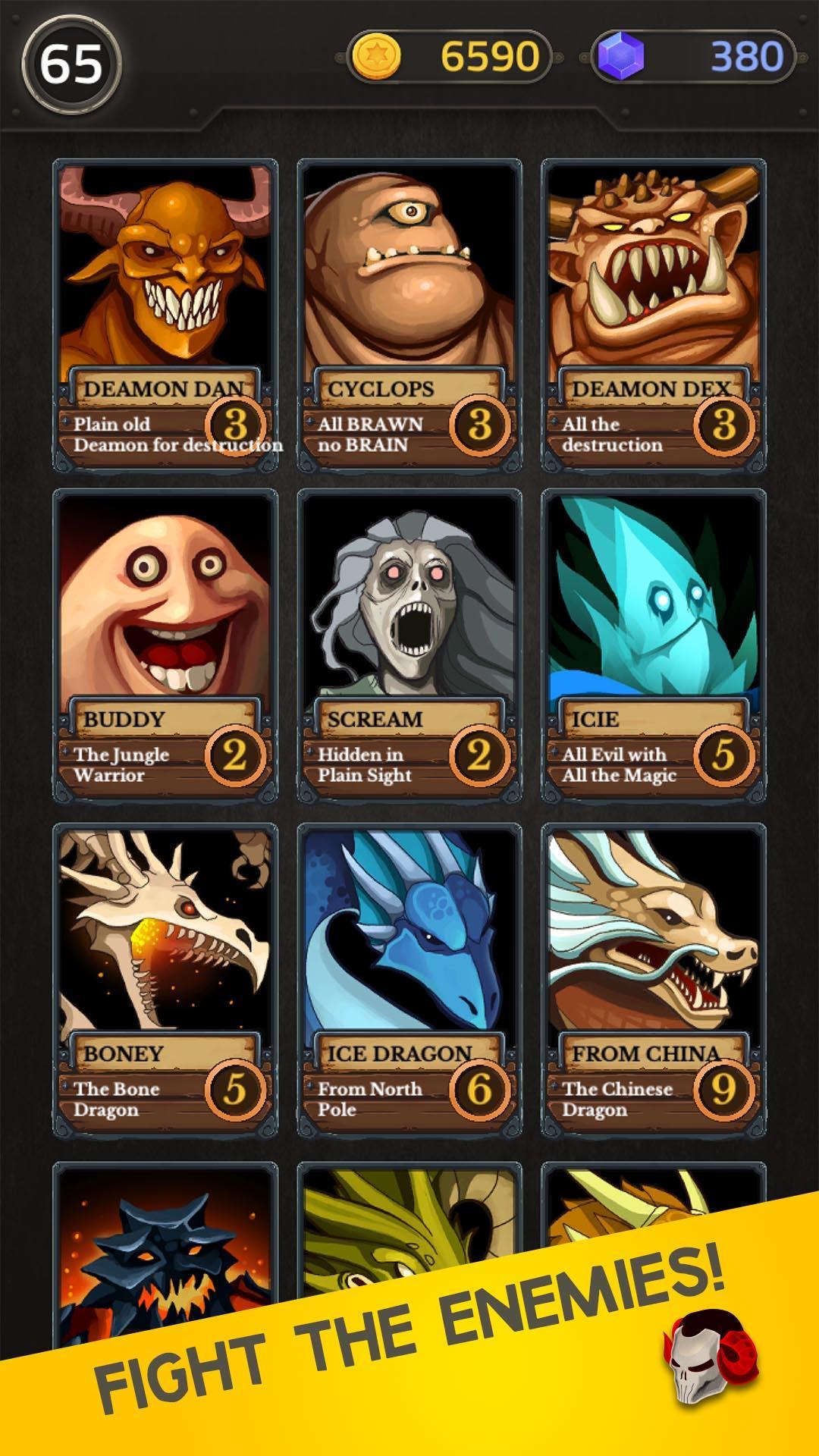Open the Cyclops enemy card
The width and height of the screenshot is (819, 1456).
(x=409, y=315)
